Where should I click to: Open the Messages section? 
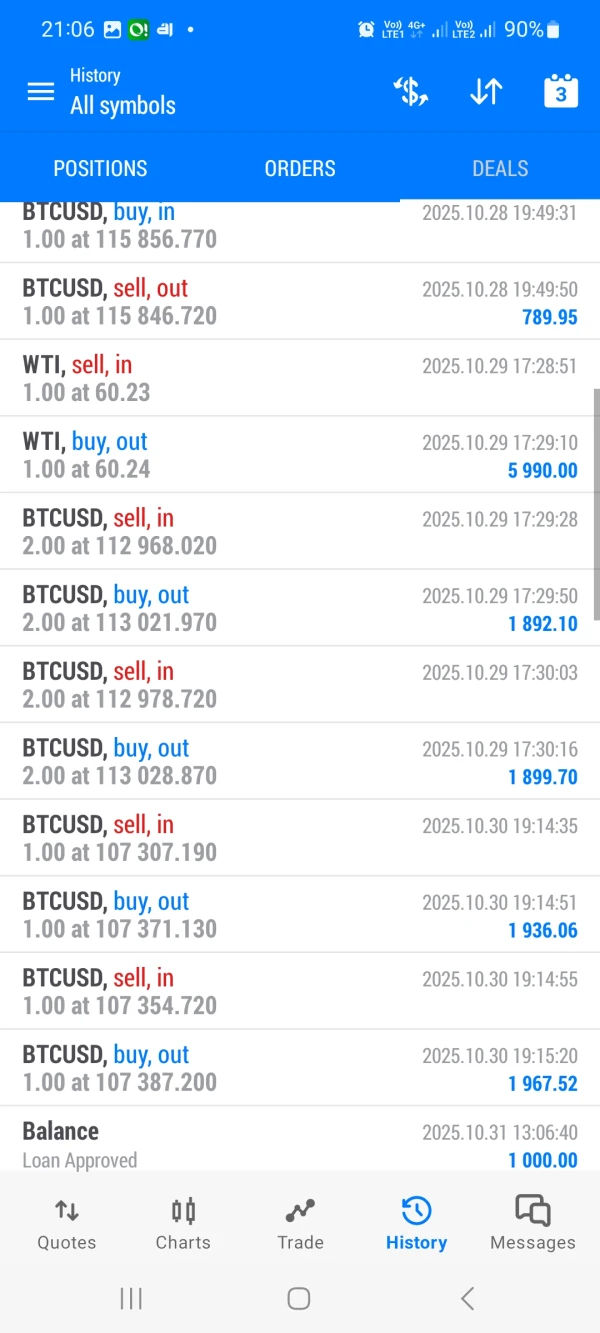coord(533,1224)
